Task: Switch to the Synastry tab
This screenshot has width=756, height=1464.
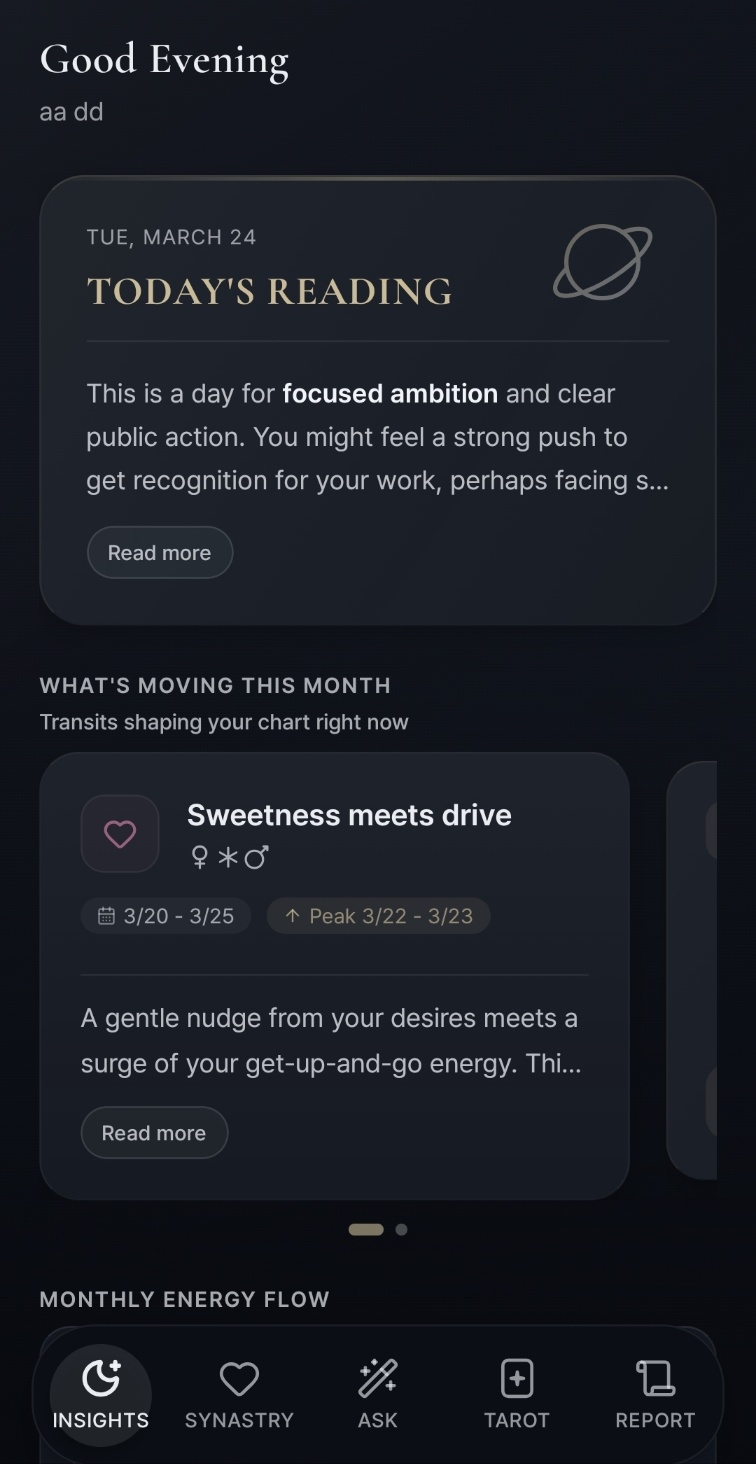Action: (x=239, y=1395)
